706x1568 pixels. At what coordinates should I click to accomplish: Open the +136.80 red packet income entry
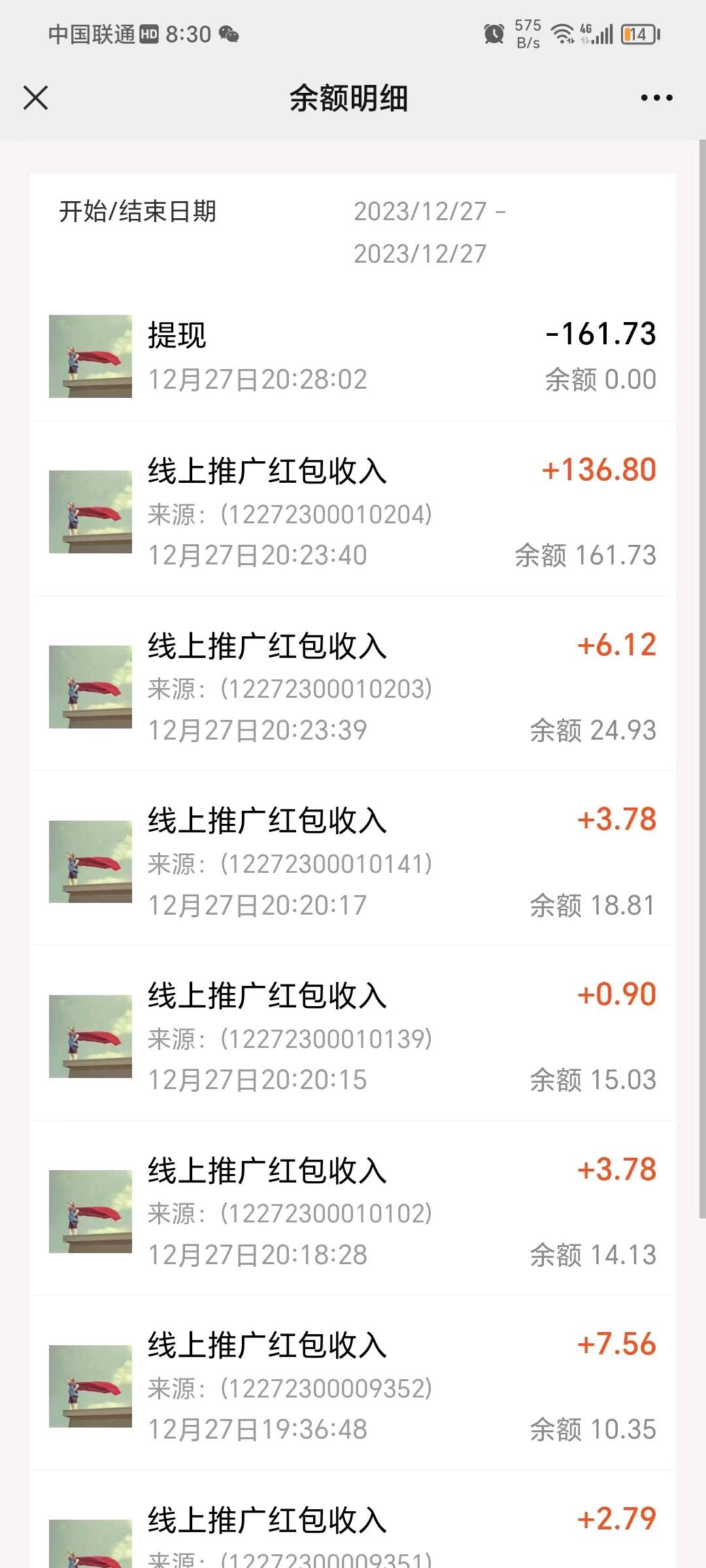click(x=353, y=512)
